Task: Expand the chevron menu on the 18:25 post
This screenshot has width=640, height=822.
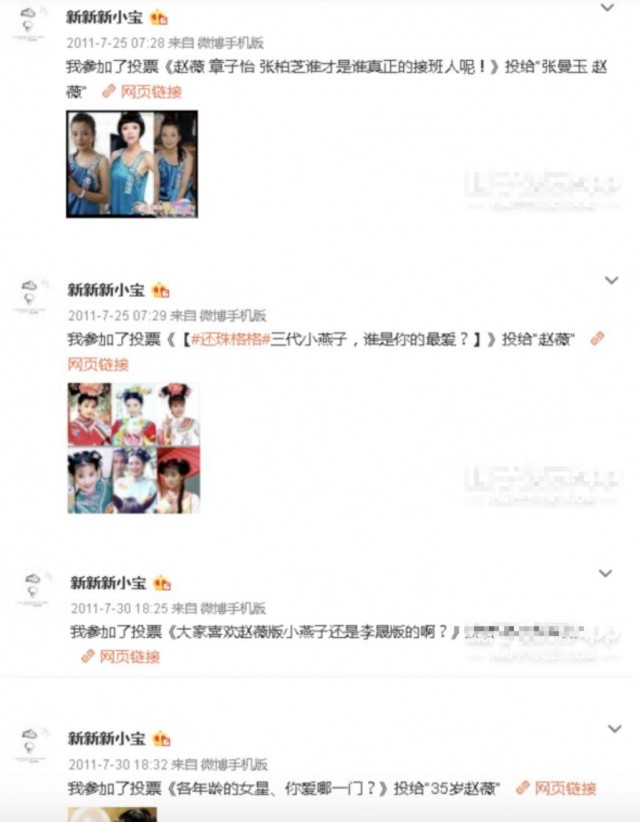Action: 605,573
